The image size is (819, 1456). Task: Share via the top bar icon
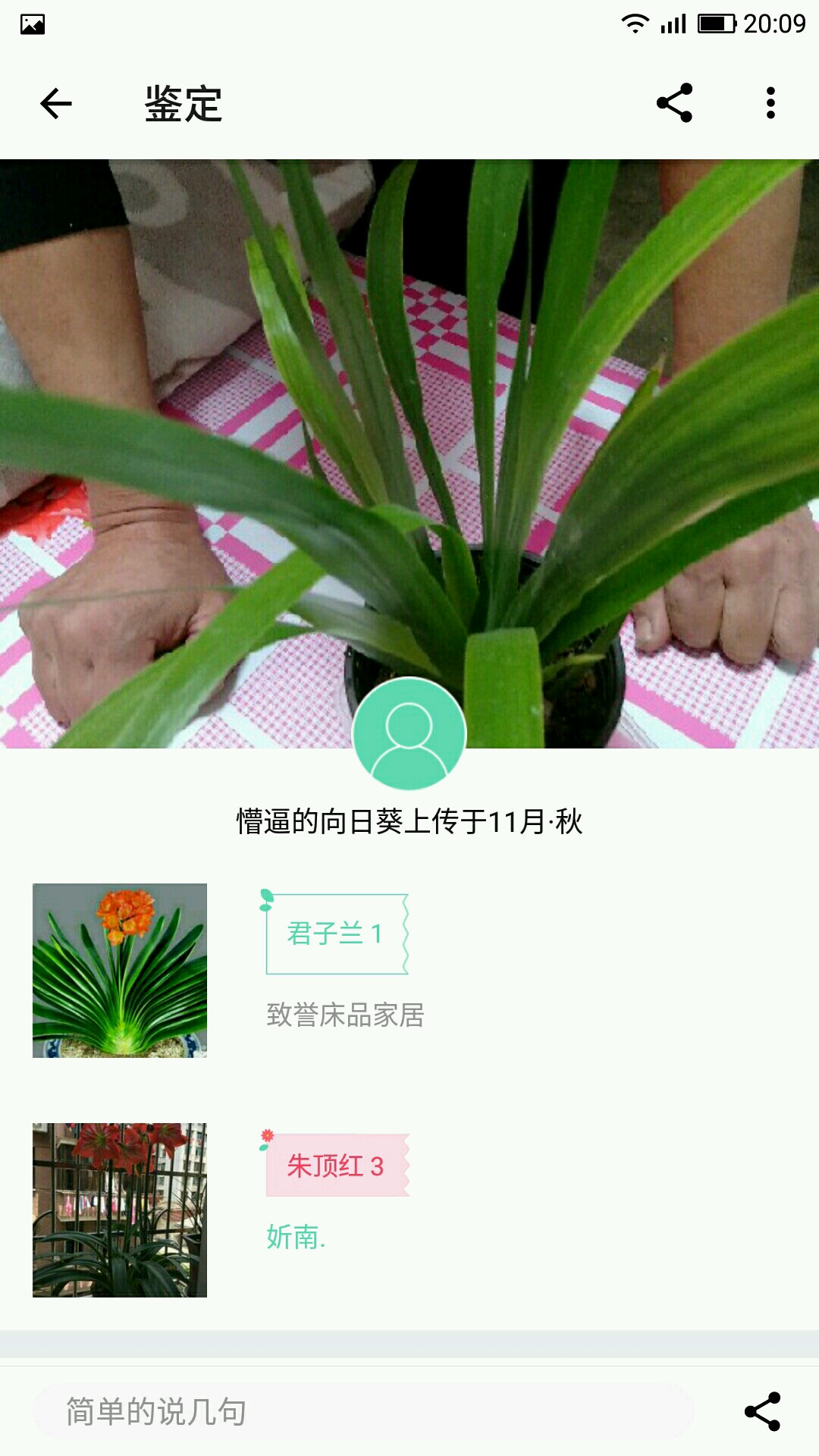tap(674, 103)
